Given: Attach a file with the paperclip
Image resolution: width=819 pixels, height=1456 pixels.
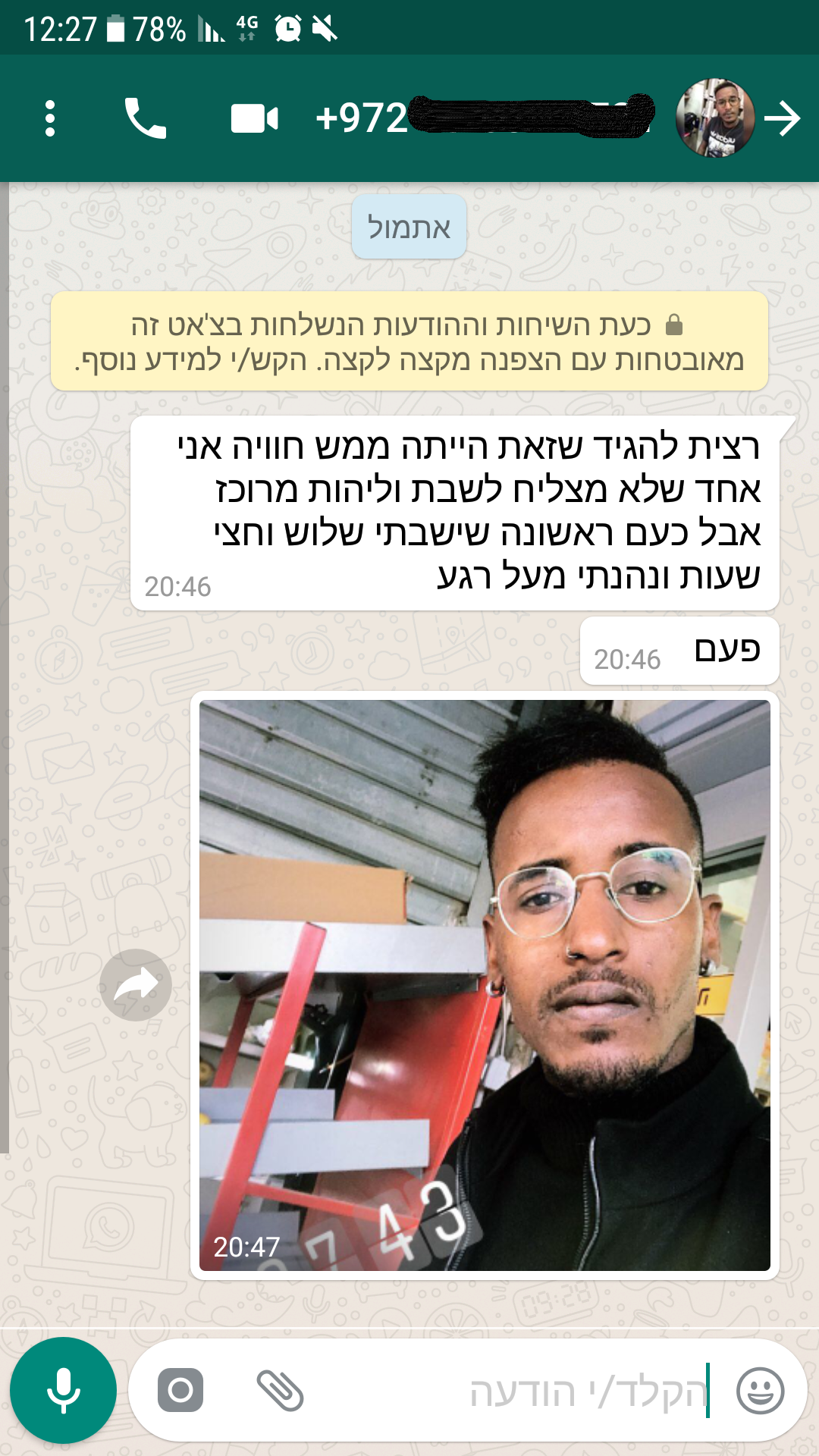Looking at the screenshot, I should (x=280, y=1390).
